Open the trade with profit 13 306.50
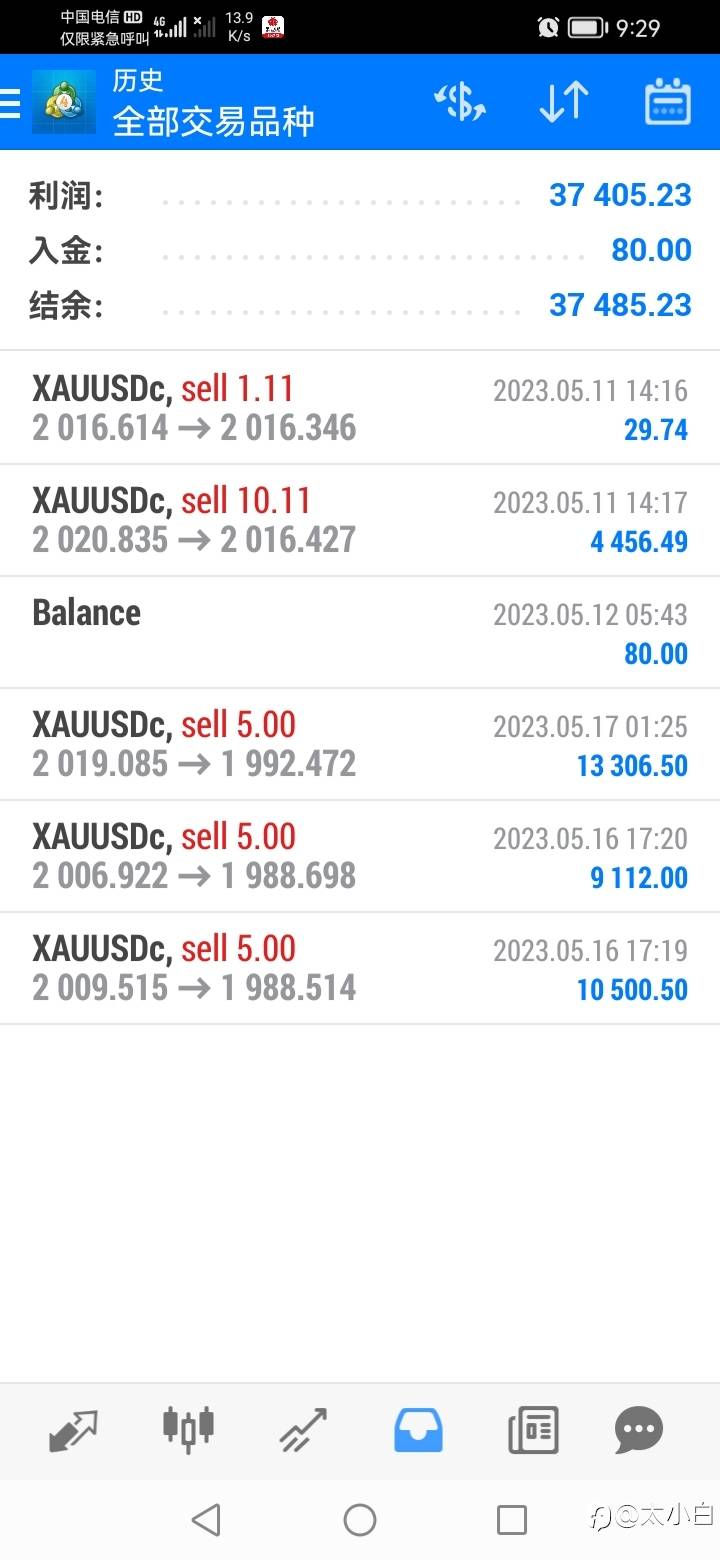This screenshot has height=1560, width=720. click(360, 744)
